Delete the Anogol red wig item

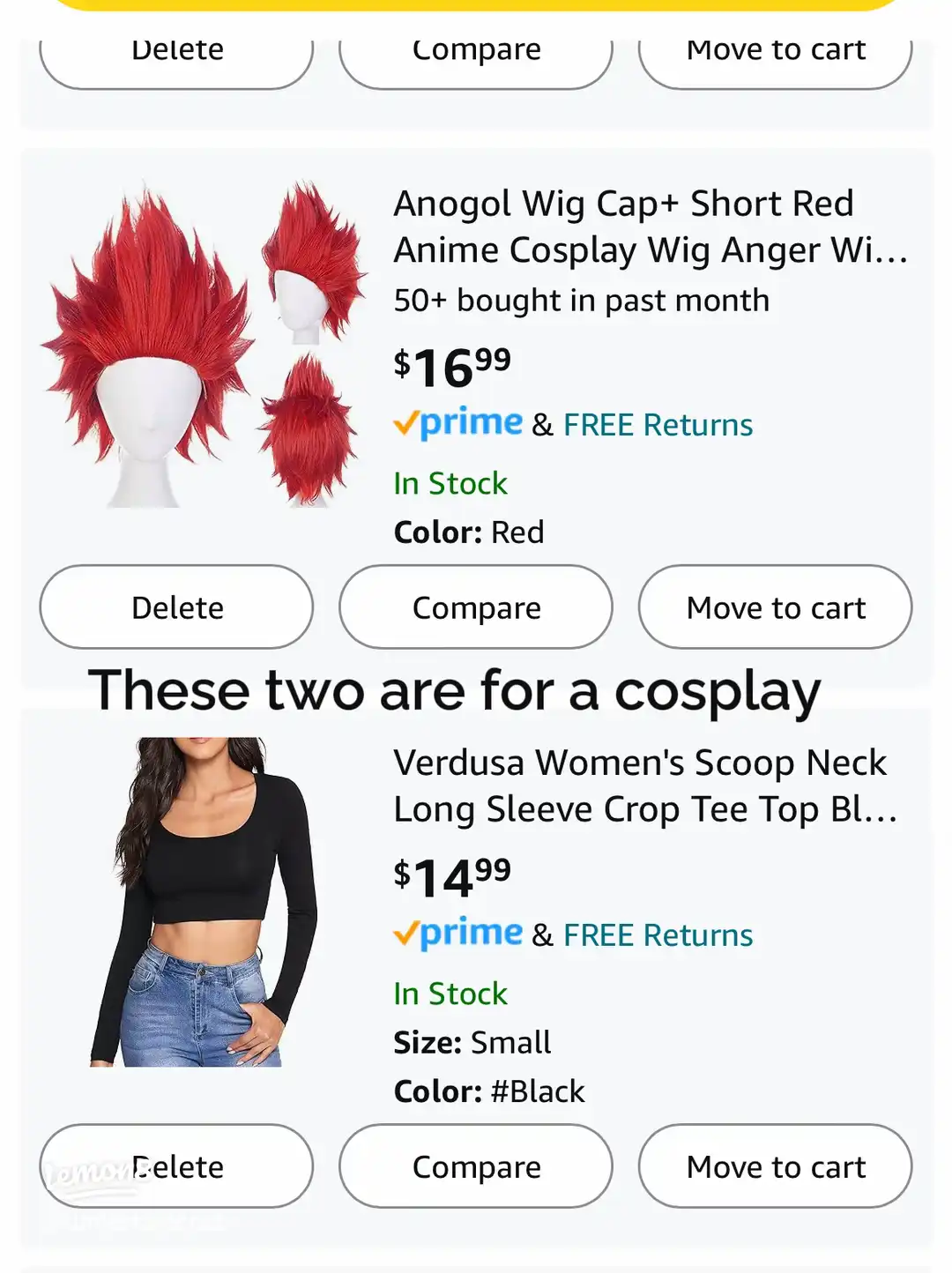pos(176,607)
